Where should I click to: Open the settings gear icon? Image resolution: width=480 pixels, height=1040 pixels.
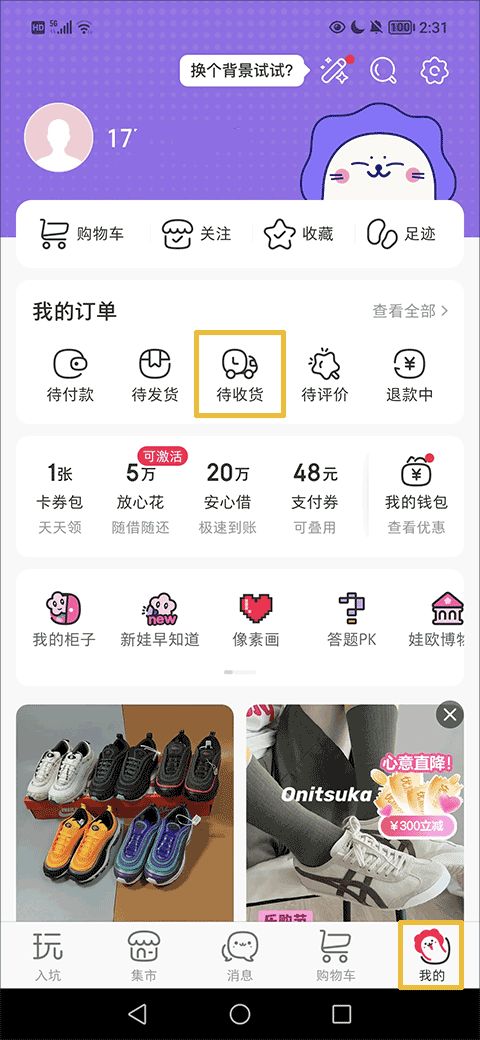tap(435, 70)
